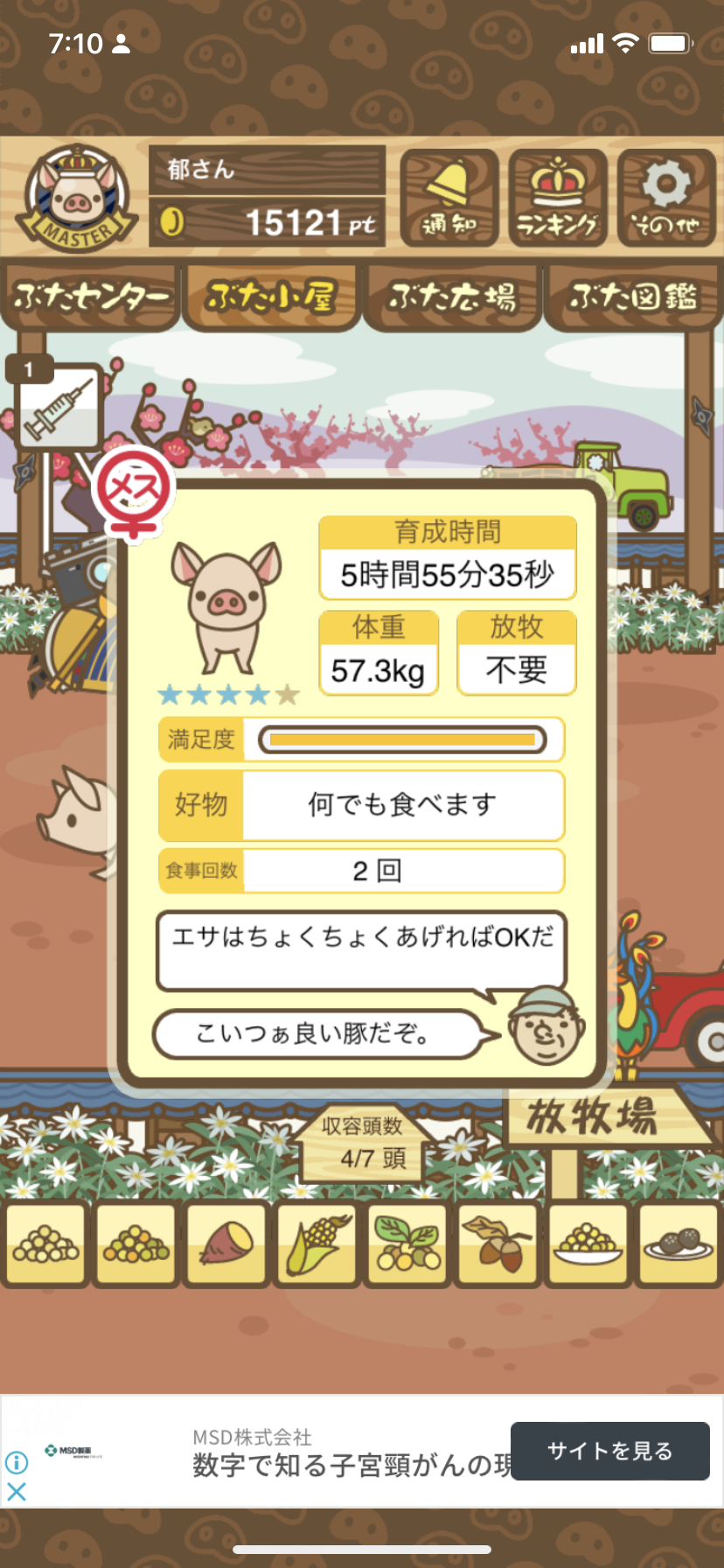Open the ad info icon
The image size is (724, 1568).
pyautogui.click(x=16, y=1462)
